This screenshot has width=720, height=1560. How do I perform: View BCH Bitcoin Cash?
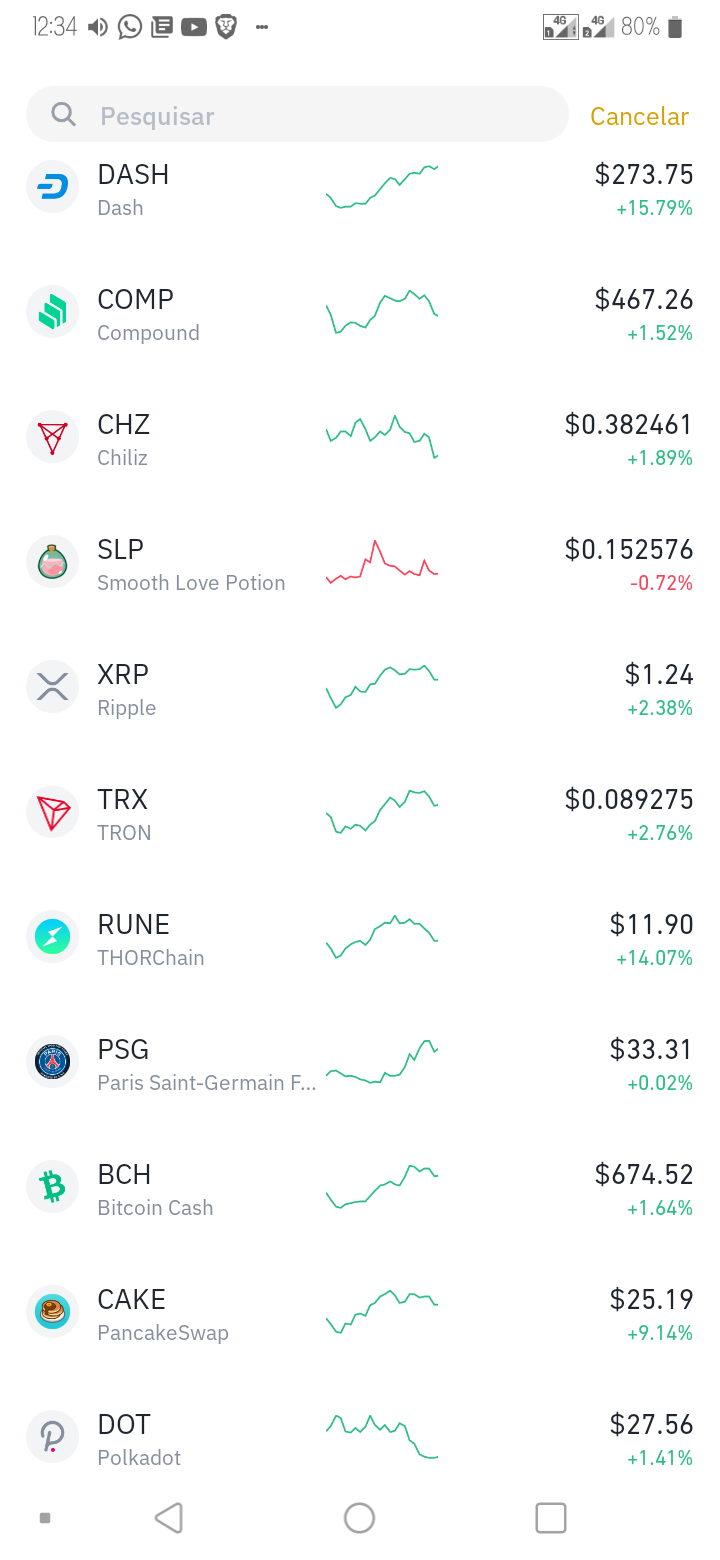(x=360, y=1188)
